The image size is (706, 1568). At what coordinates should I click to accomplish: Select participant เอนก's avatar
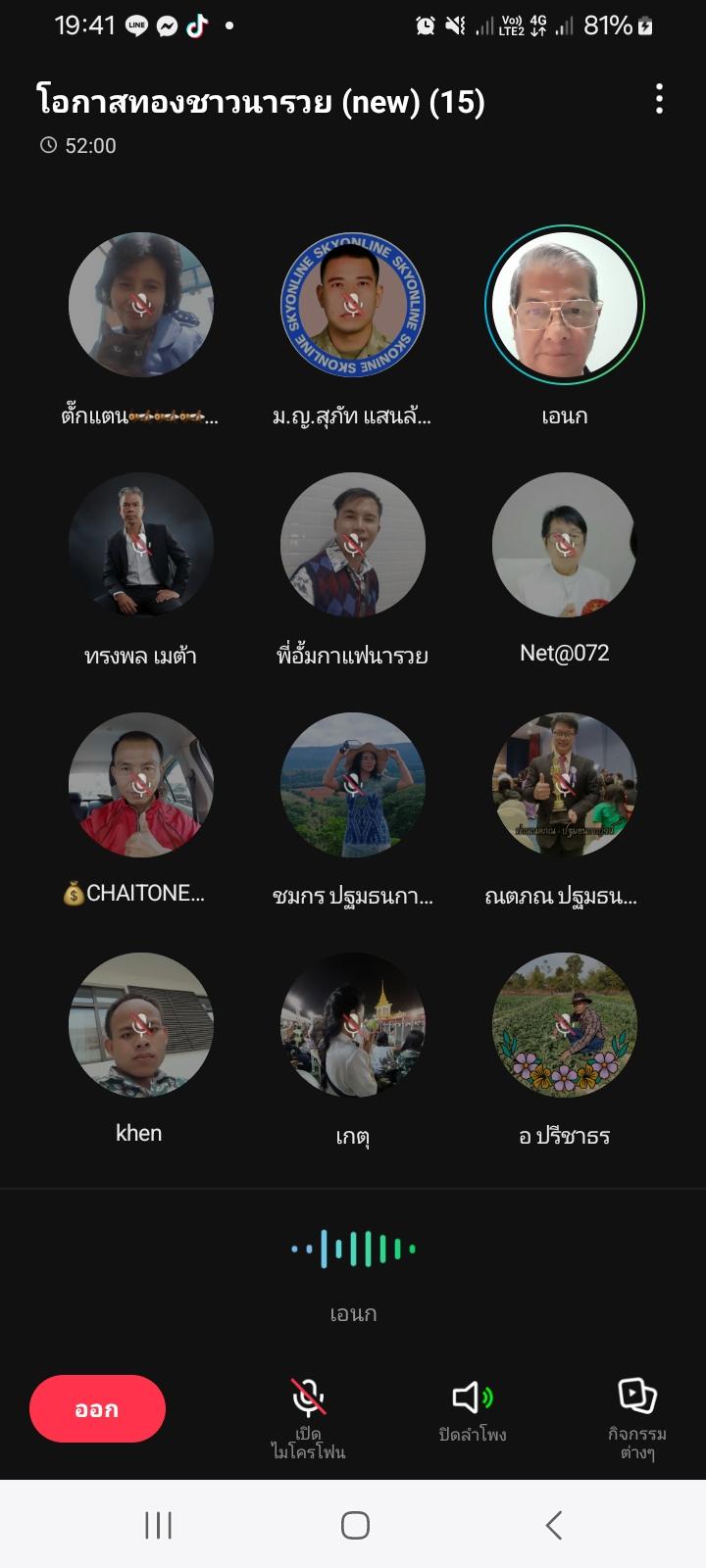click(x=565, y=305)
